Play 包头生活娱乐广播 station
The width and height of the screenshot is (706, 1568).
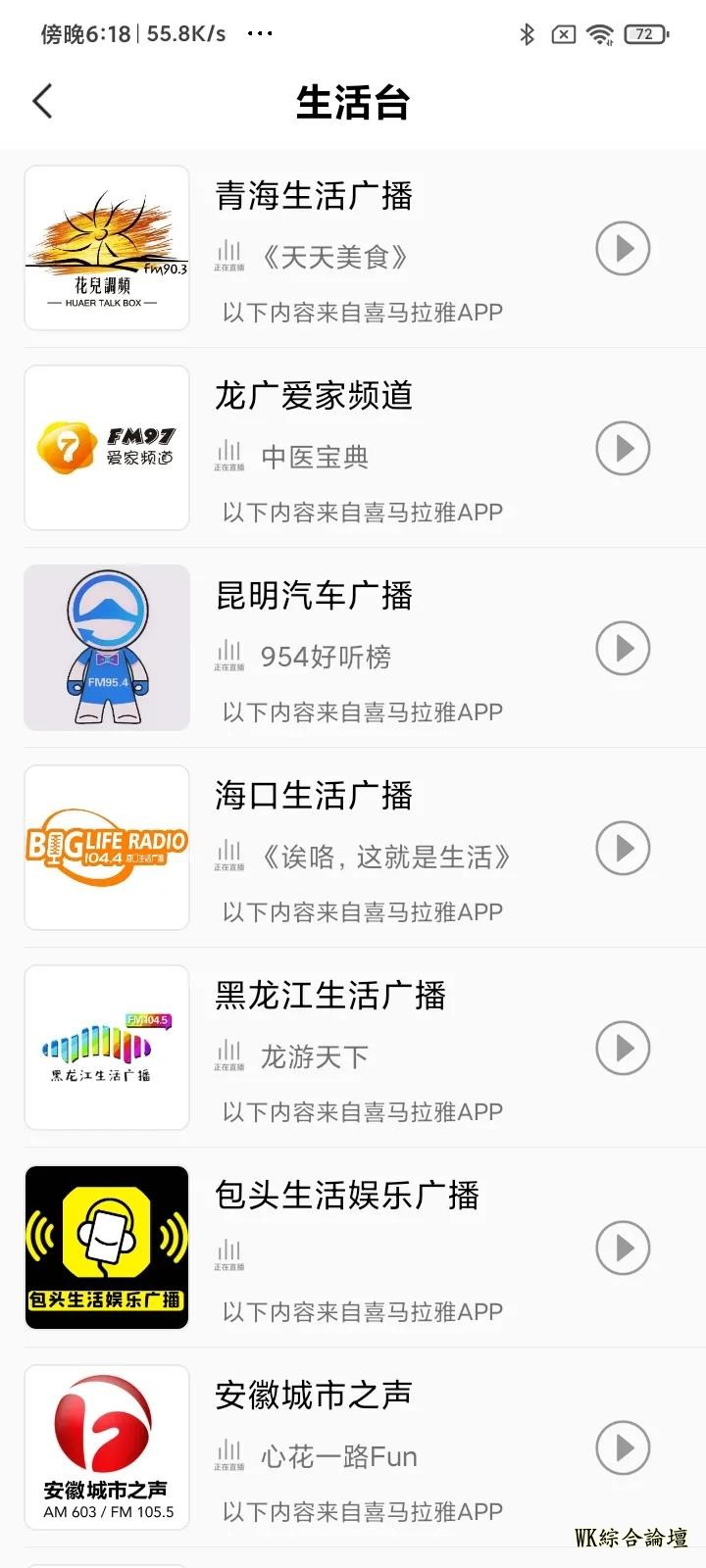coord(623,1249)
